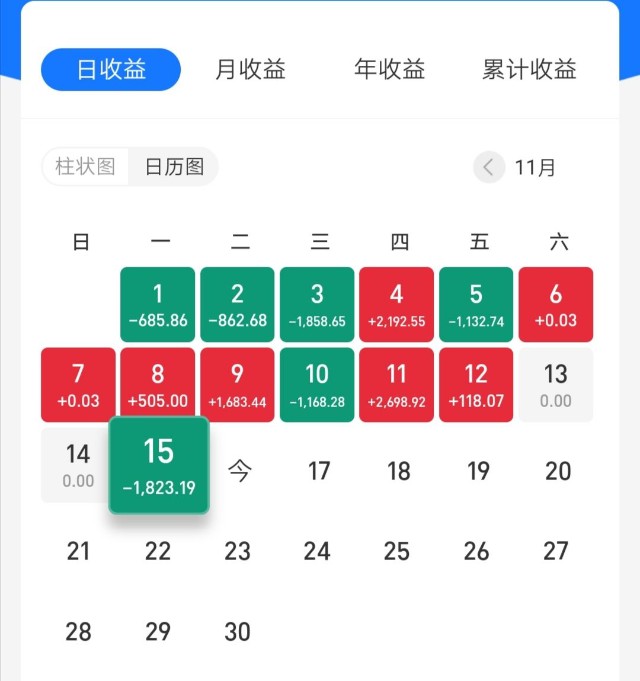Switch to the 年收益 tab
Image resolution: width=640 pixels, height=681 pixels.
(x=389, y=70)
